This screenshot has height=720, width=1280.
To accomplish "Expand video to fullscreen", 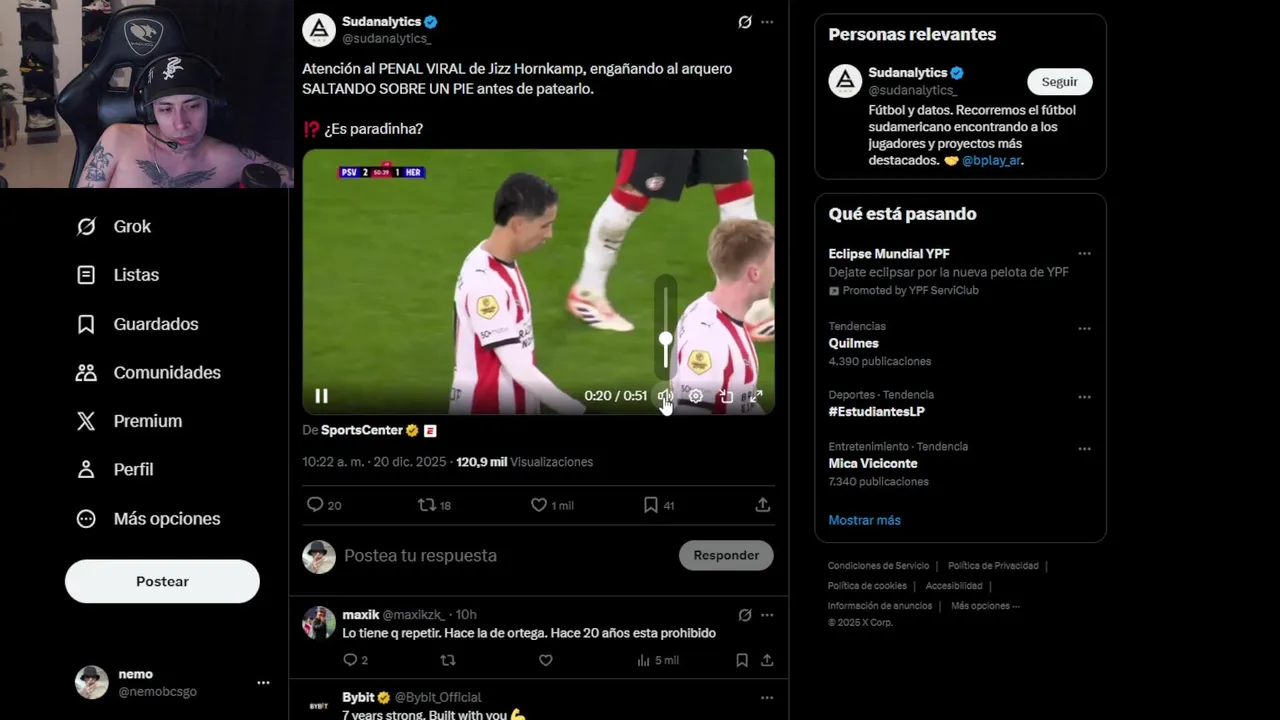I will tap(756, 396).
